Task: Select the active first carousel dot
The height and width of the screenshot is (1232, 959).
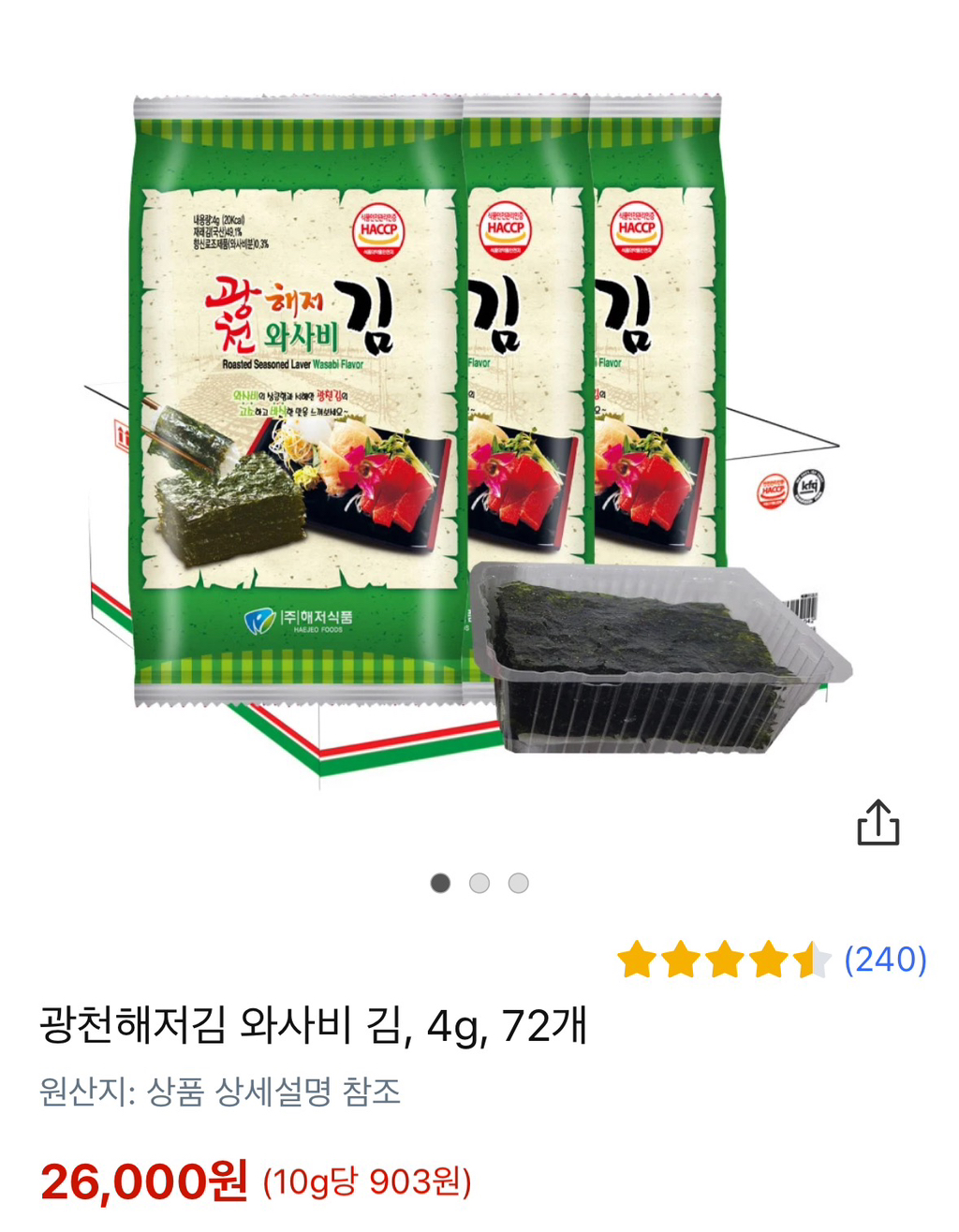Action: point(439,881)
